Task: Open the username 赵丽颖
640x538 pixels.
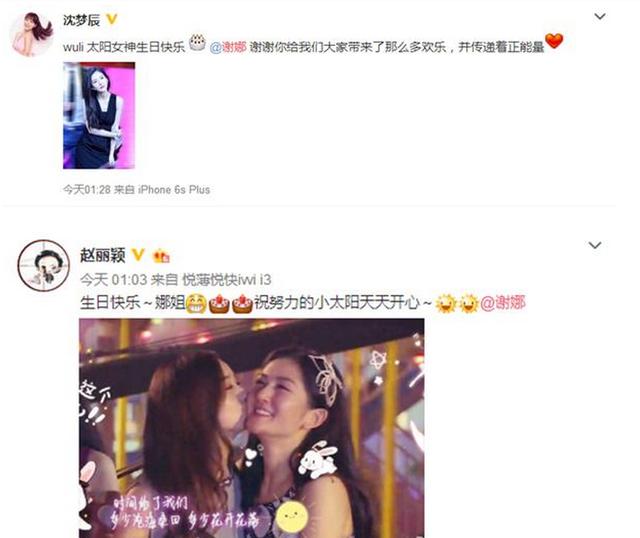Action: coord(99,255)
